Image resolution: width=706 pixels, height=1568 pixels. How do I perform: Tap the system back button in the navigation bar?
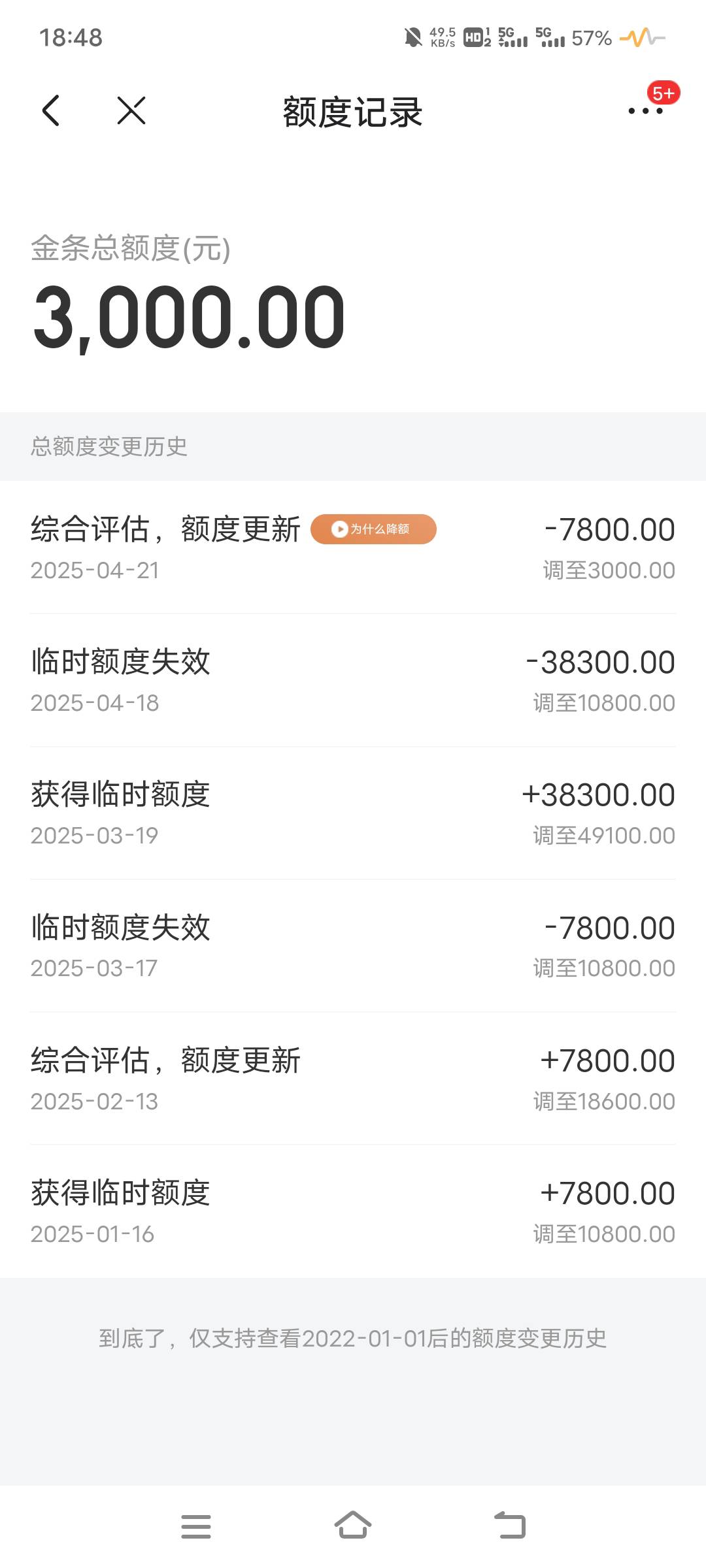[510, 1526]
